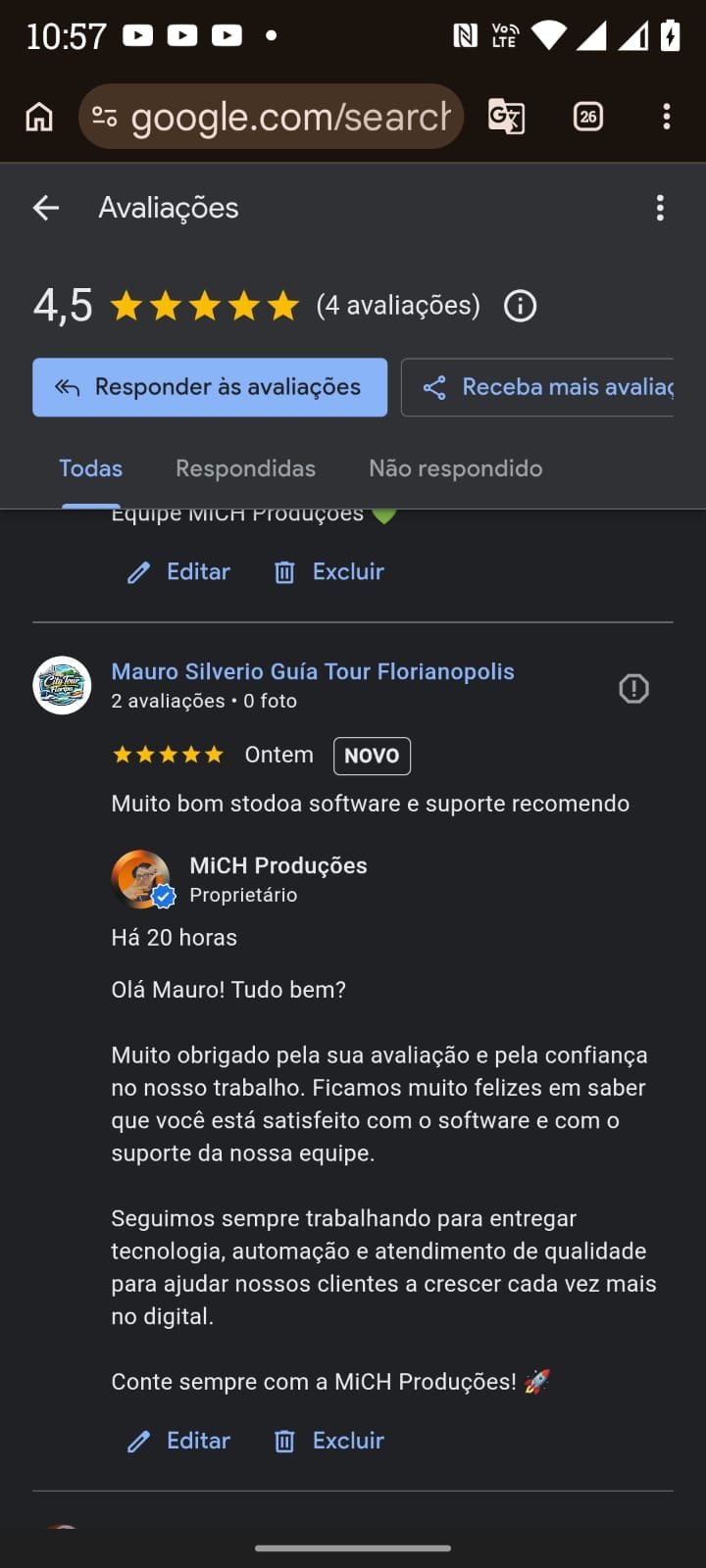Edit the reply to Mauro's review

[x=179, y=1441]
